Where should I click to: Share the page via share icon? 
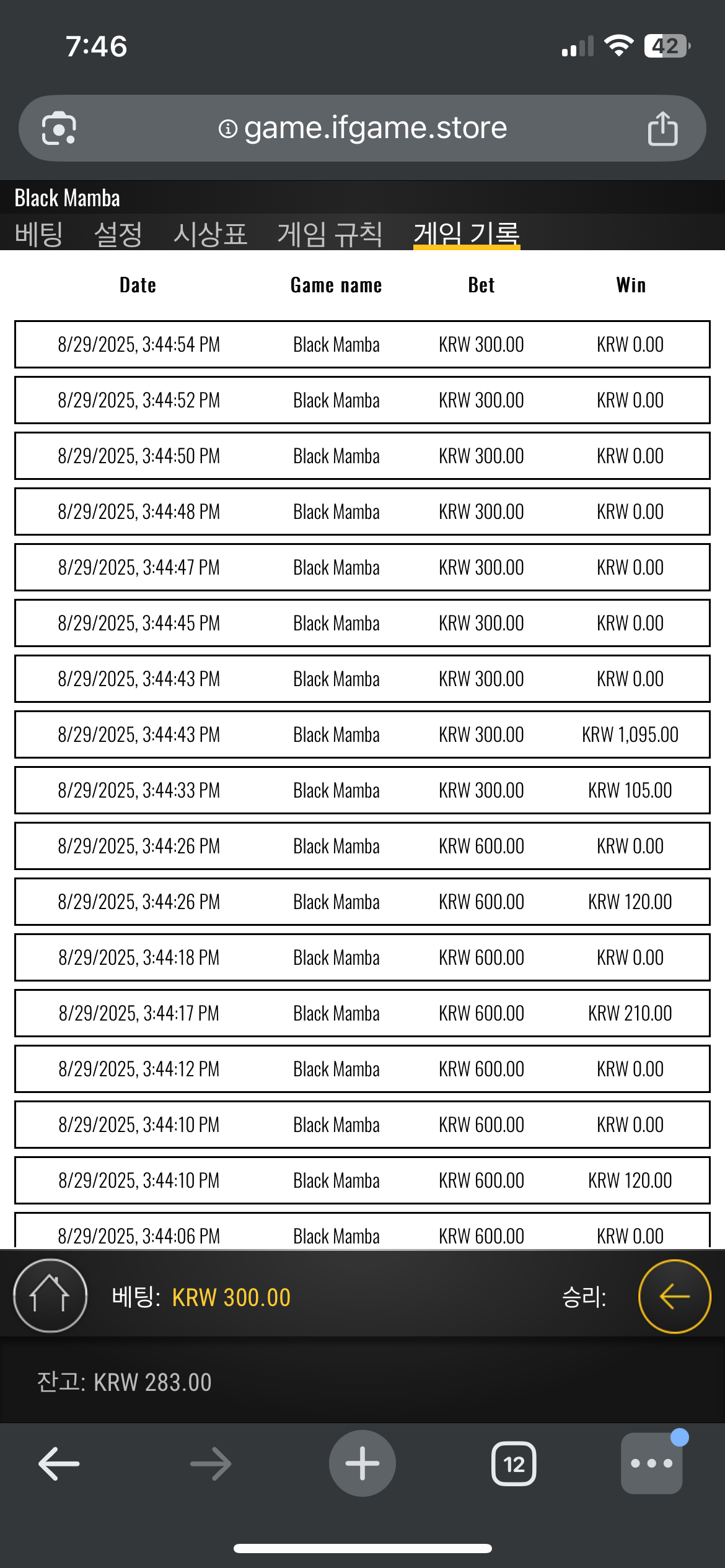pos(662,129)
